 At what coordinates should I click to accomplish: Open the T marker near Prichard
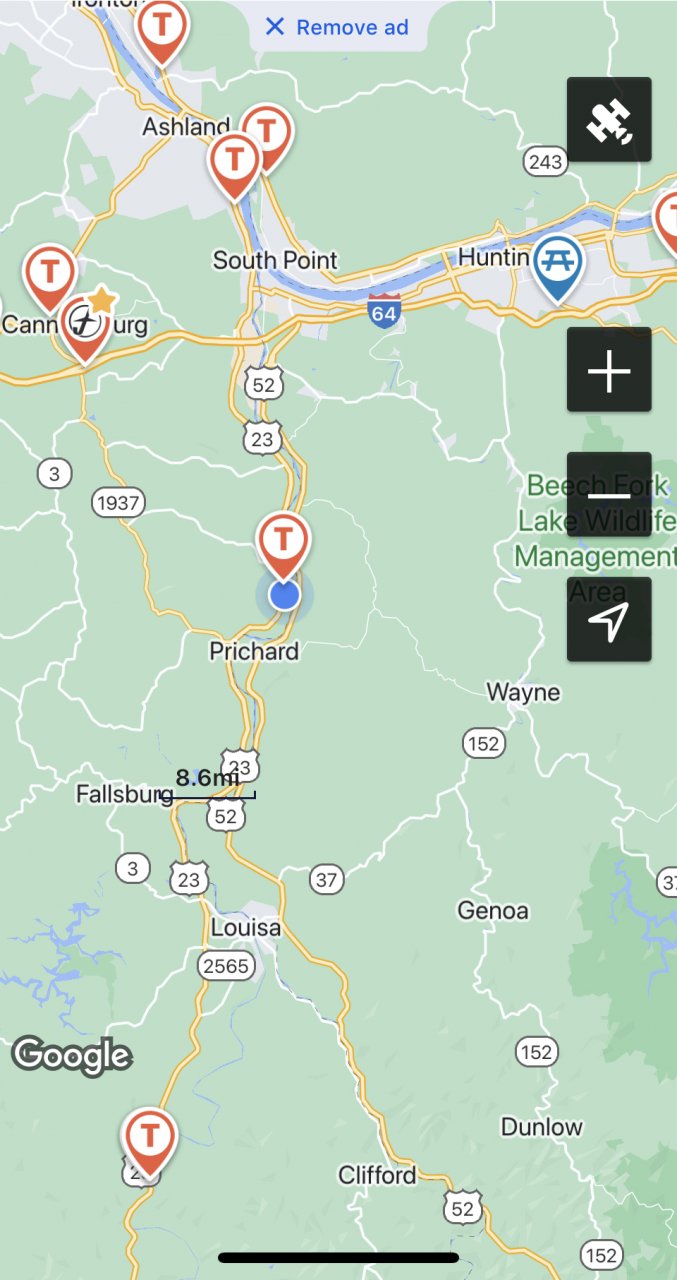tap(284, 541)
